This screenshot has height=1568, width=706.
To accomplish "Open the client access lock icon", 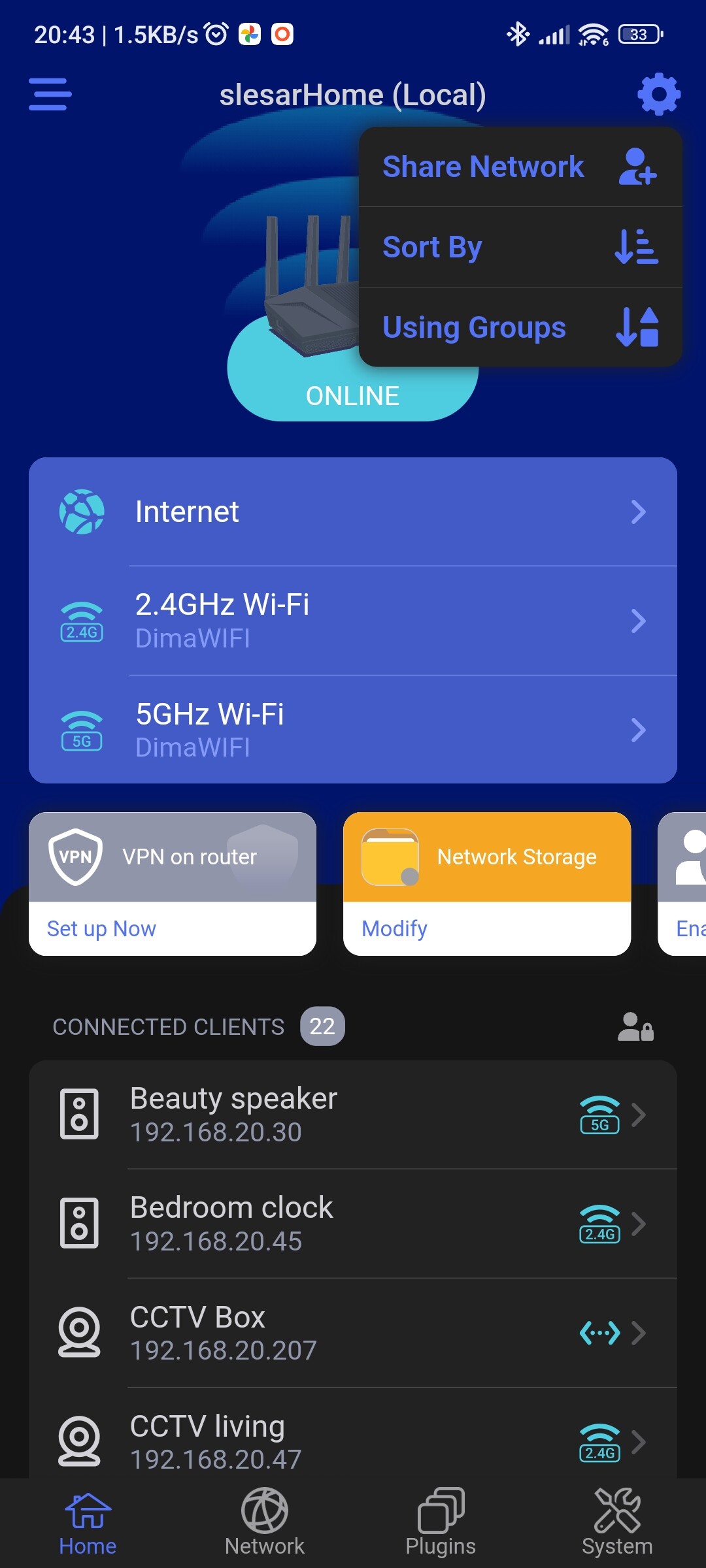I will [x=635, y=1026].
